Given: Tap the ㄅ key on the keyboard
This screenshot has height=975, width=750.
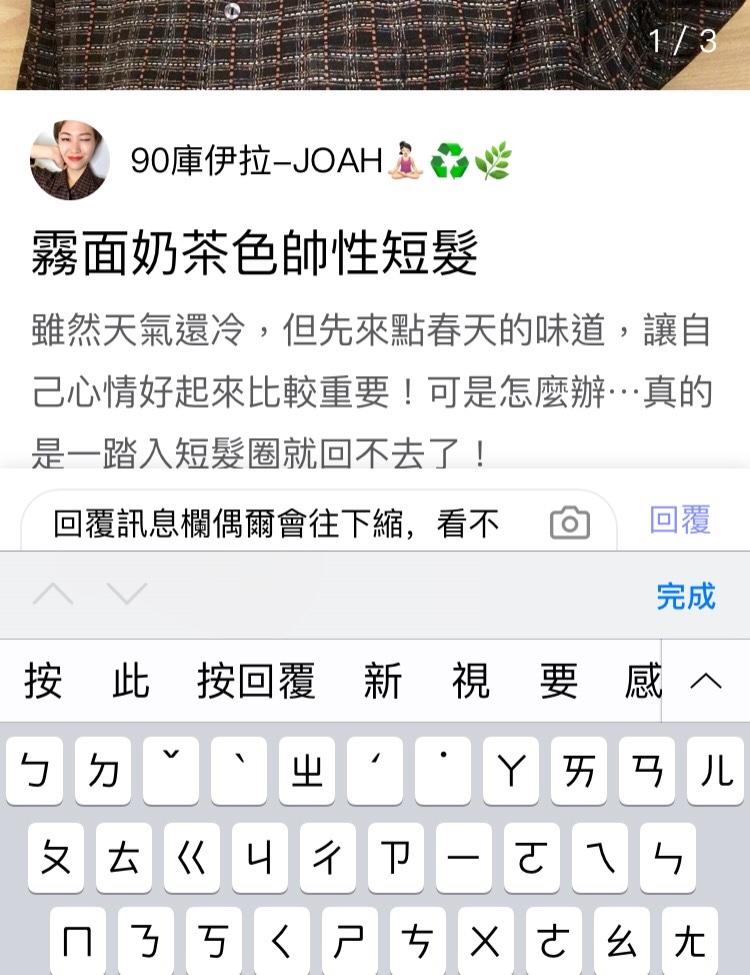Looking at the screenshot, I should point(35,771).
